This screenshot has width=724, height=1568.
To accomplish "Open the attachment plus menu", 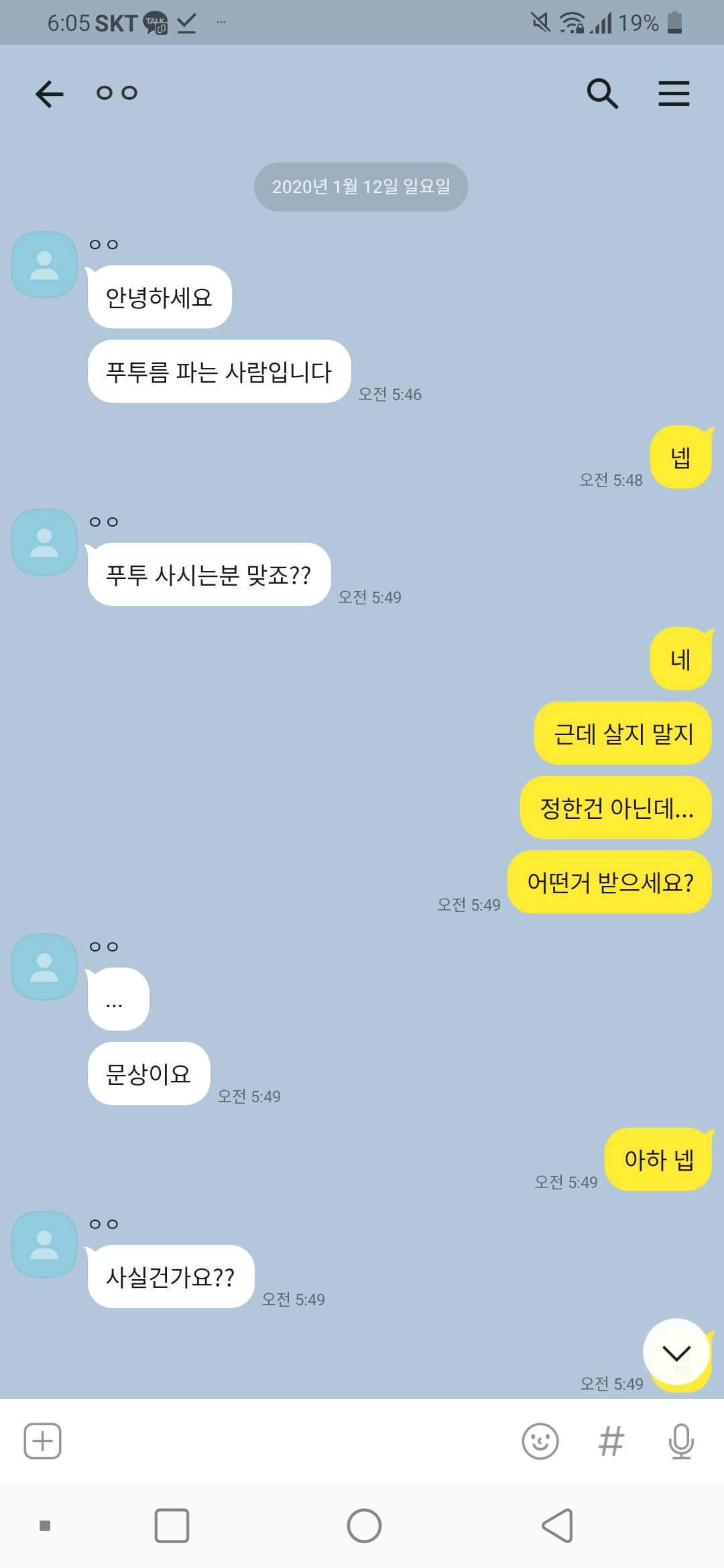I will click(43, 1441).
